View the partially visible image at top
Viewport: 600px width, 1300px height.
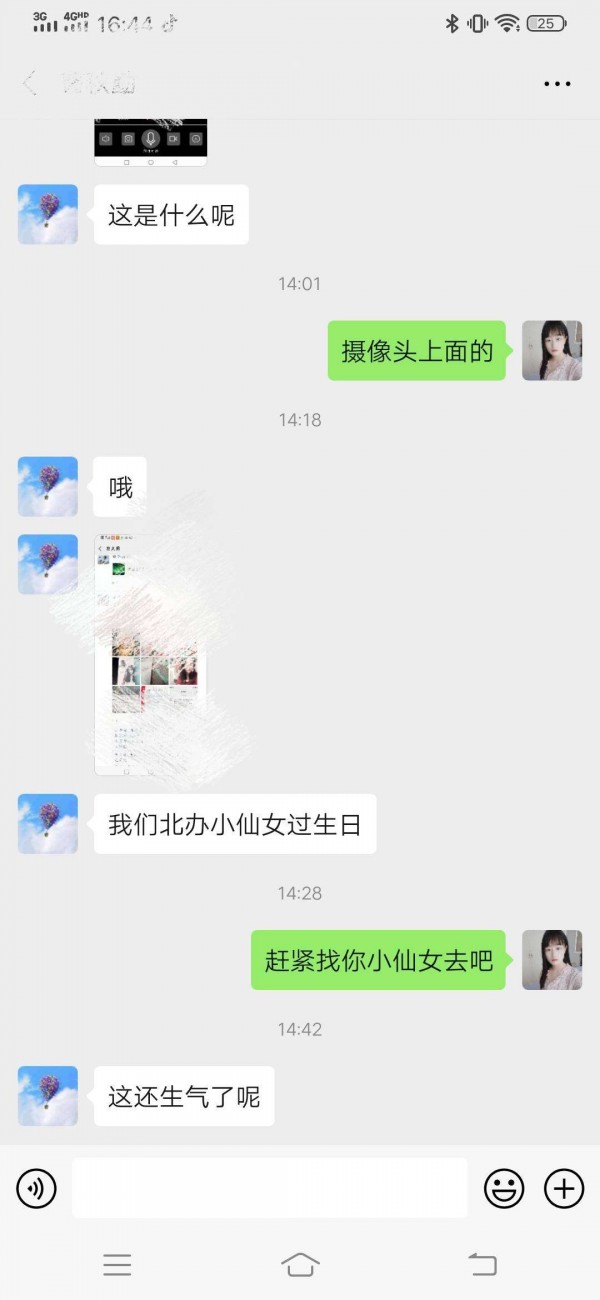pos(150,142)
